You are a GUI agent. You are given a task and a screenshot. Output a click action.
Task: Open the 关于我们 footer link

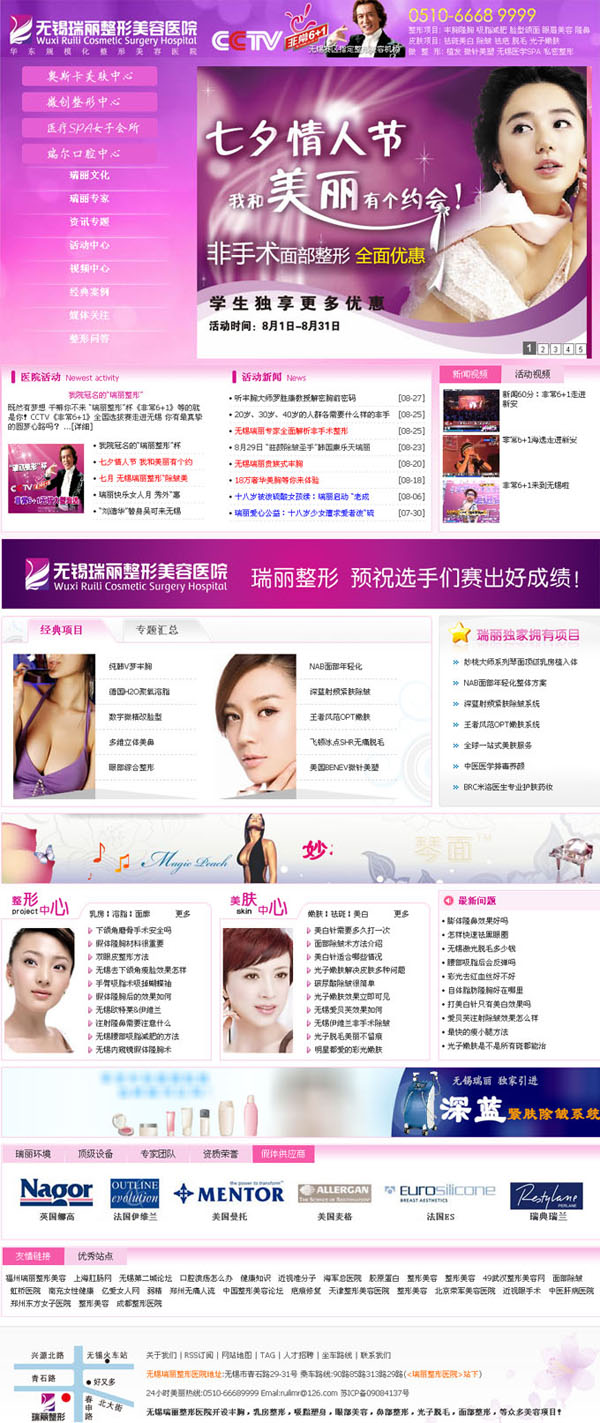click(160, 1355)
